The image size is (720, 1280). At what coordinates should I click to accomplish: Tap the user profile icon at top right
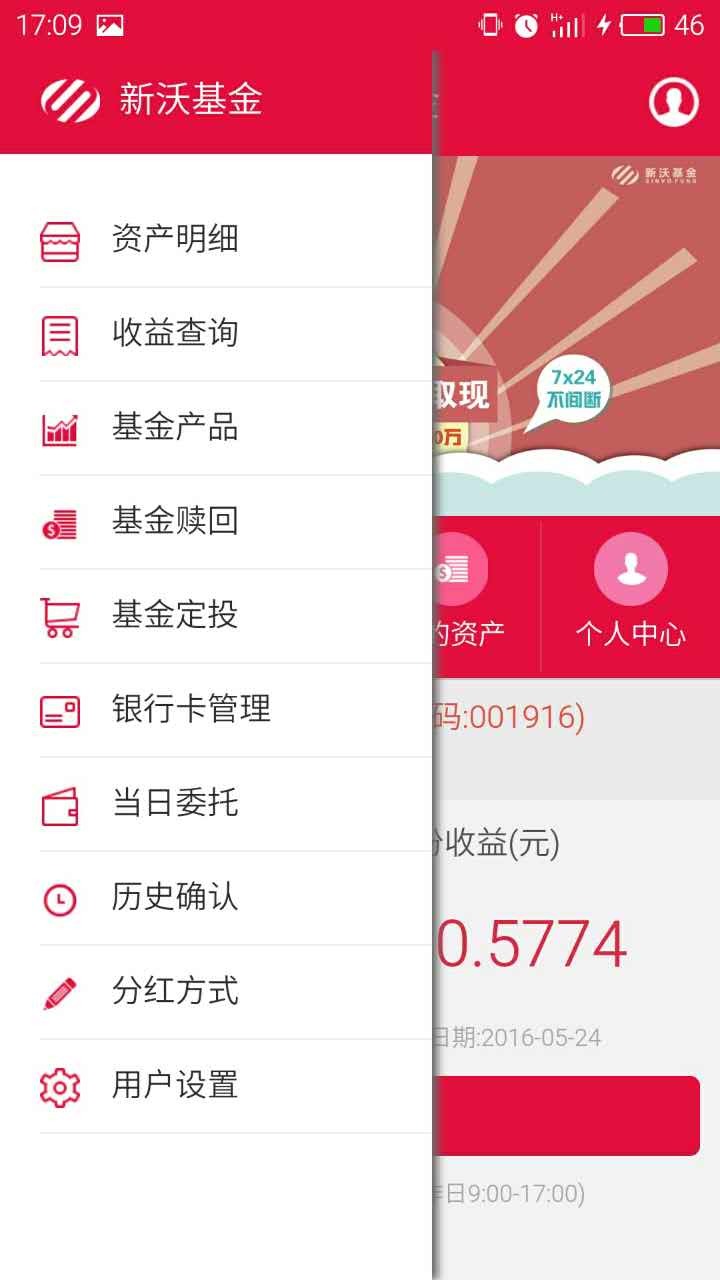674,100
